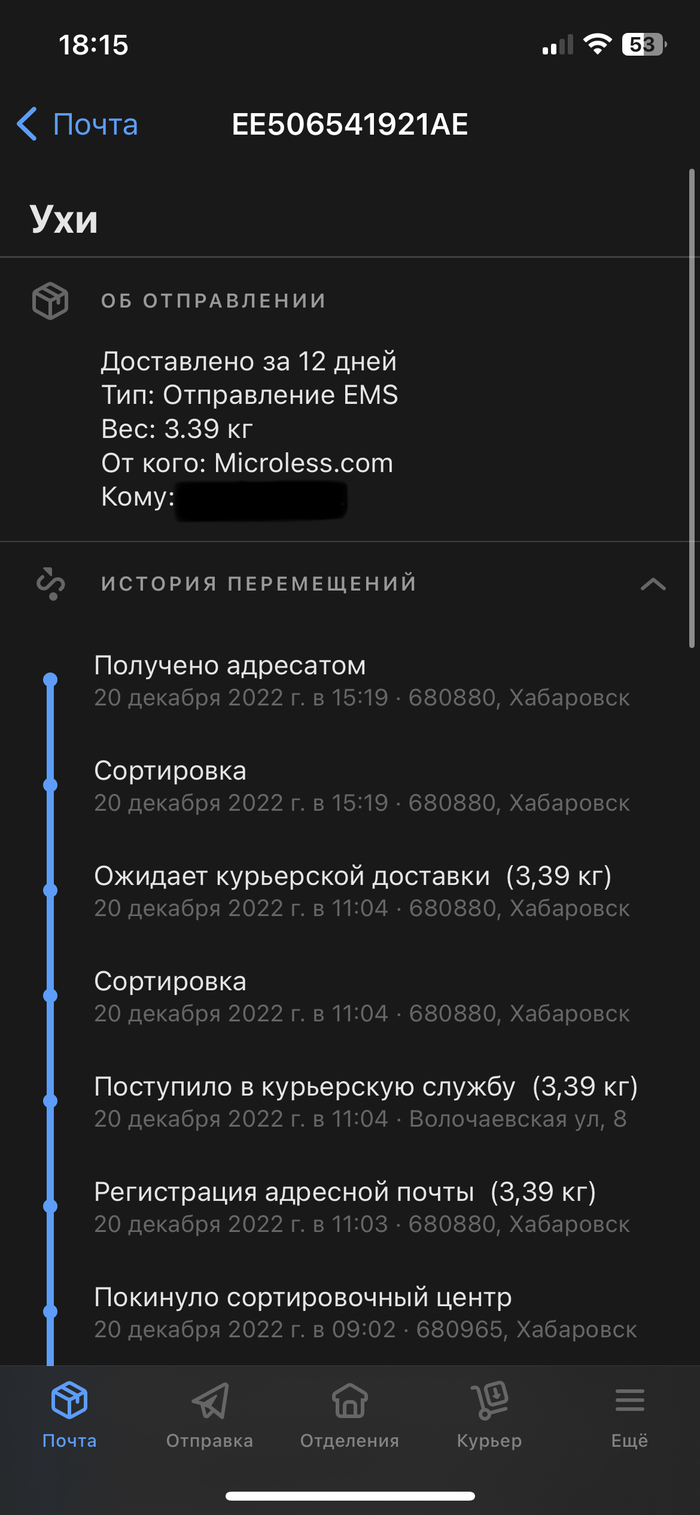Open the Ещё menu tab

click(629, 1415)
